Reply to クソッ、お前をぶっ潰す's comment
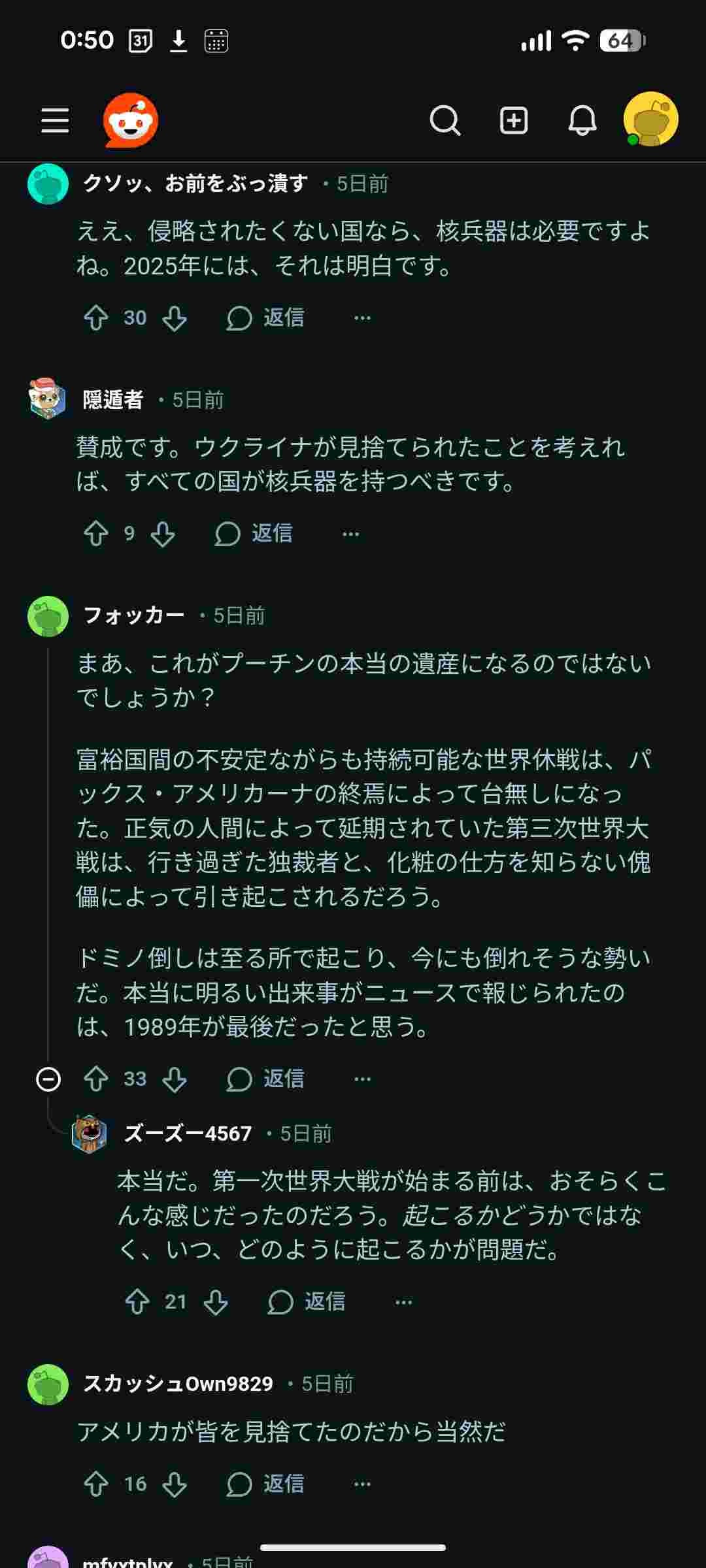This screenshot has width=706, height=1568. [x=266, y=318]
